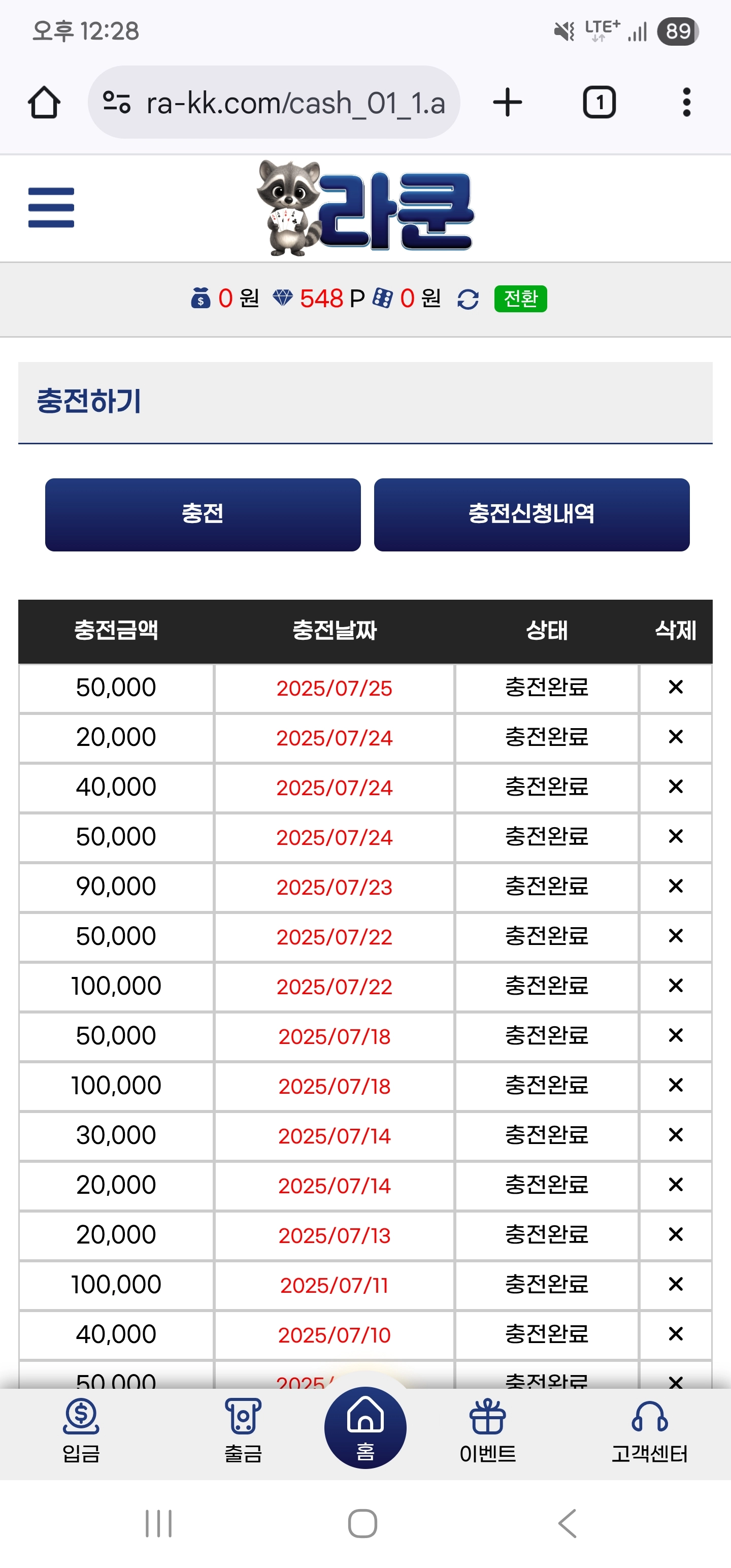Switch to 충전신청내역 charge history
This screenshot has height=1568, width=731.
(x=532, y=514)
